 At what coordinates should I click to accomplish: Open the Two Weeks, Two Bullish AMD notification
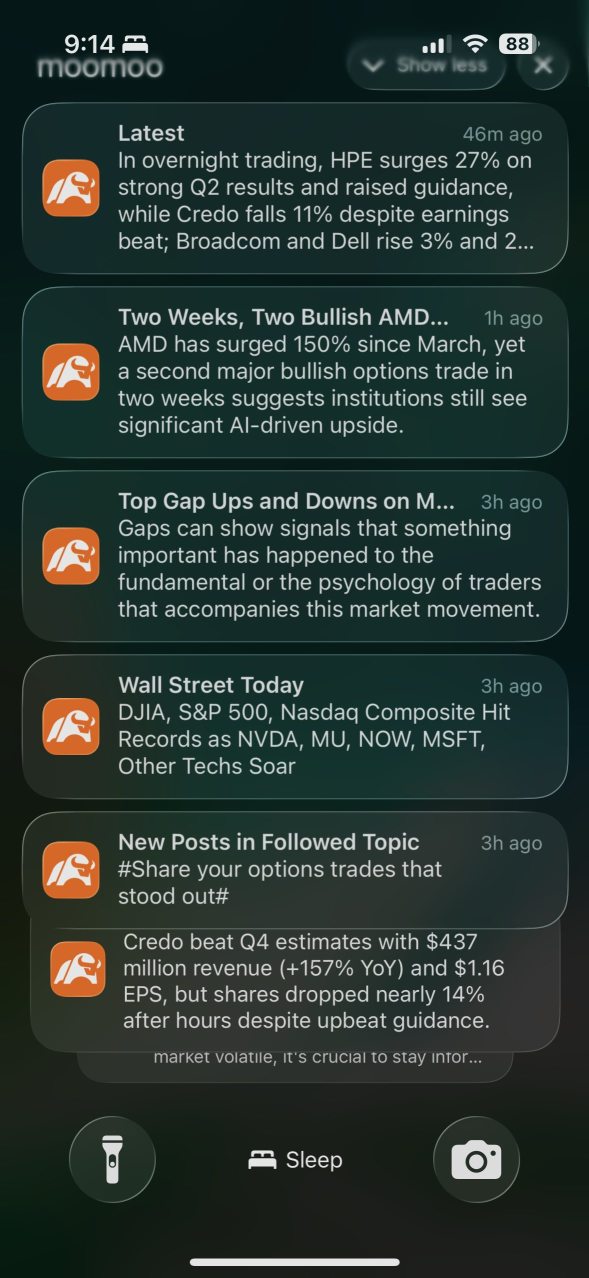coord(295,372)
